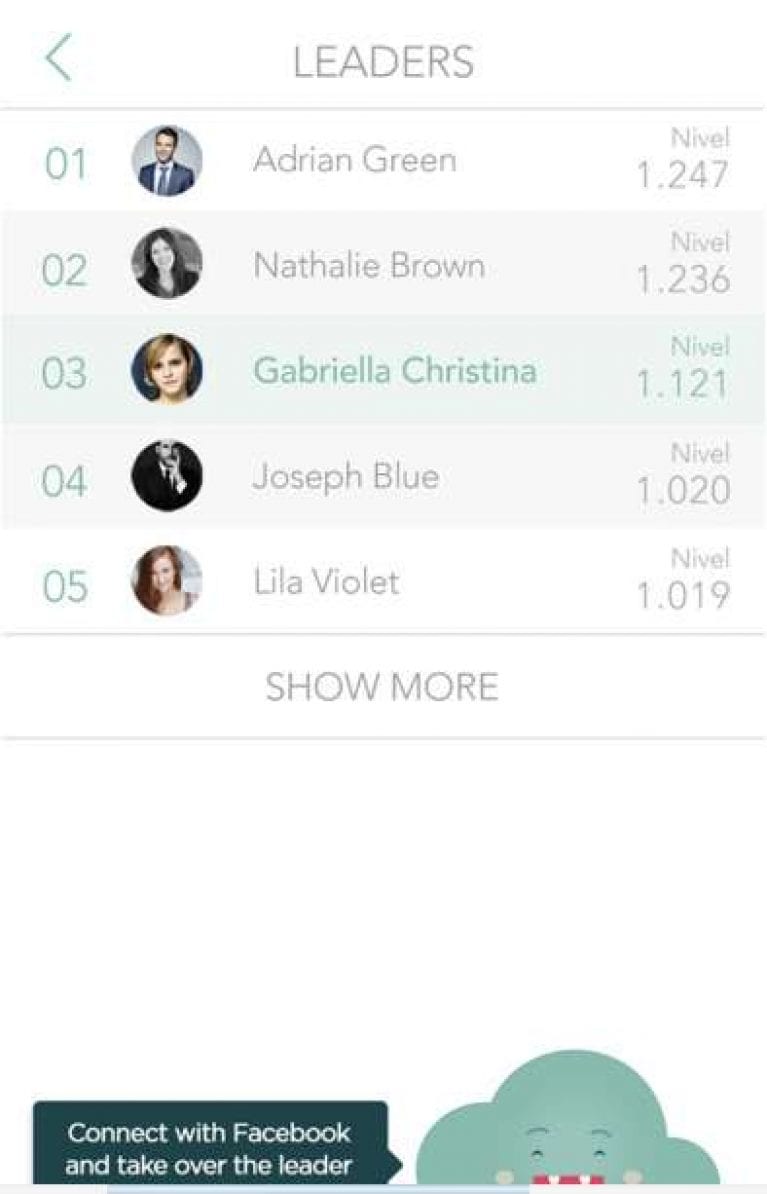Open Gabriella Christina's avatar photo
The width and height of the screenshot is (767, 1194).
167,372
